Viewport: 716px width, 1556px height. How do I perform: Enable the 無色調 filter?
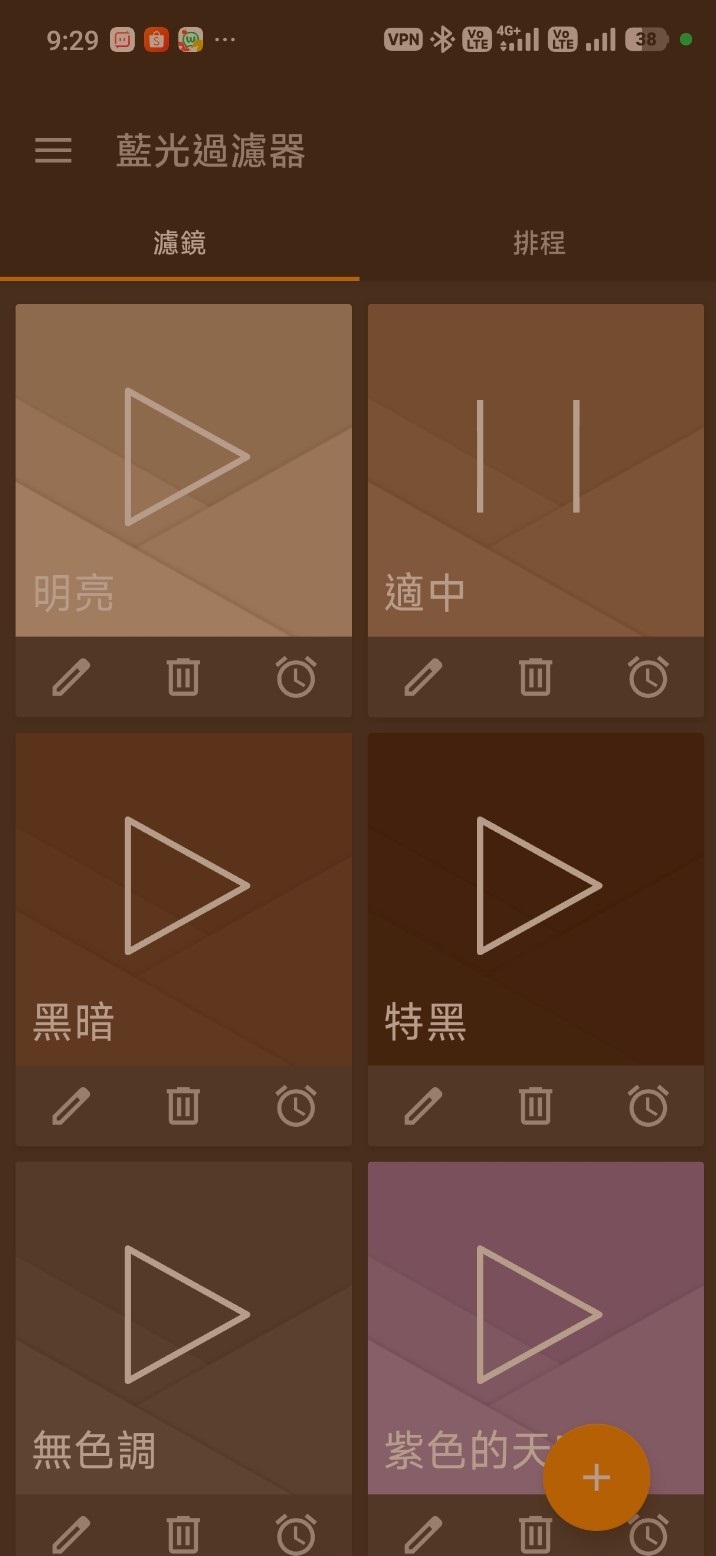click(185, 1314)
